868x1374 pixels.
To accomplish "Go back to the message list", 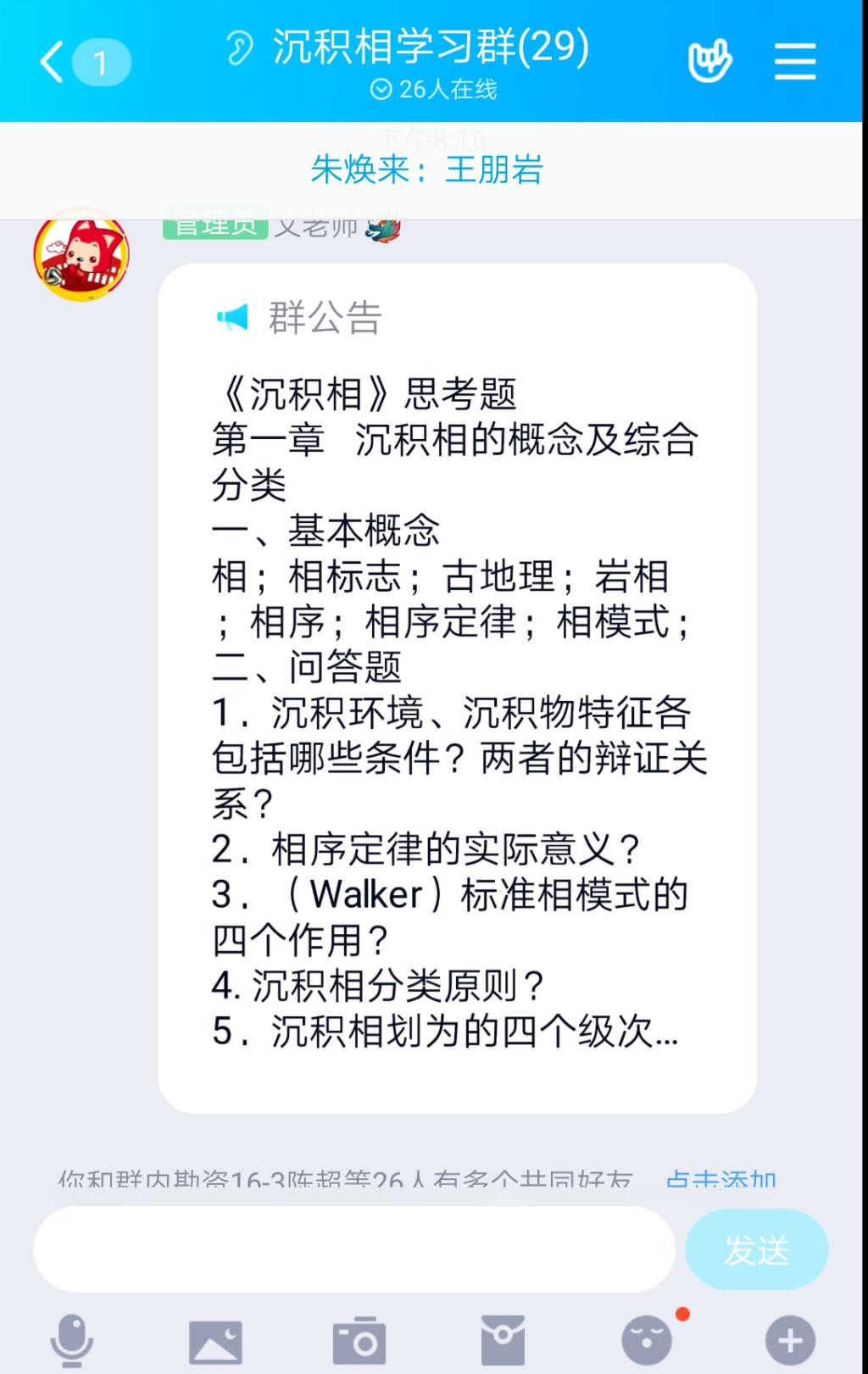I will click(53, 62).
